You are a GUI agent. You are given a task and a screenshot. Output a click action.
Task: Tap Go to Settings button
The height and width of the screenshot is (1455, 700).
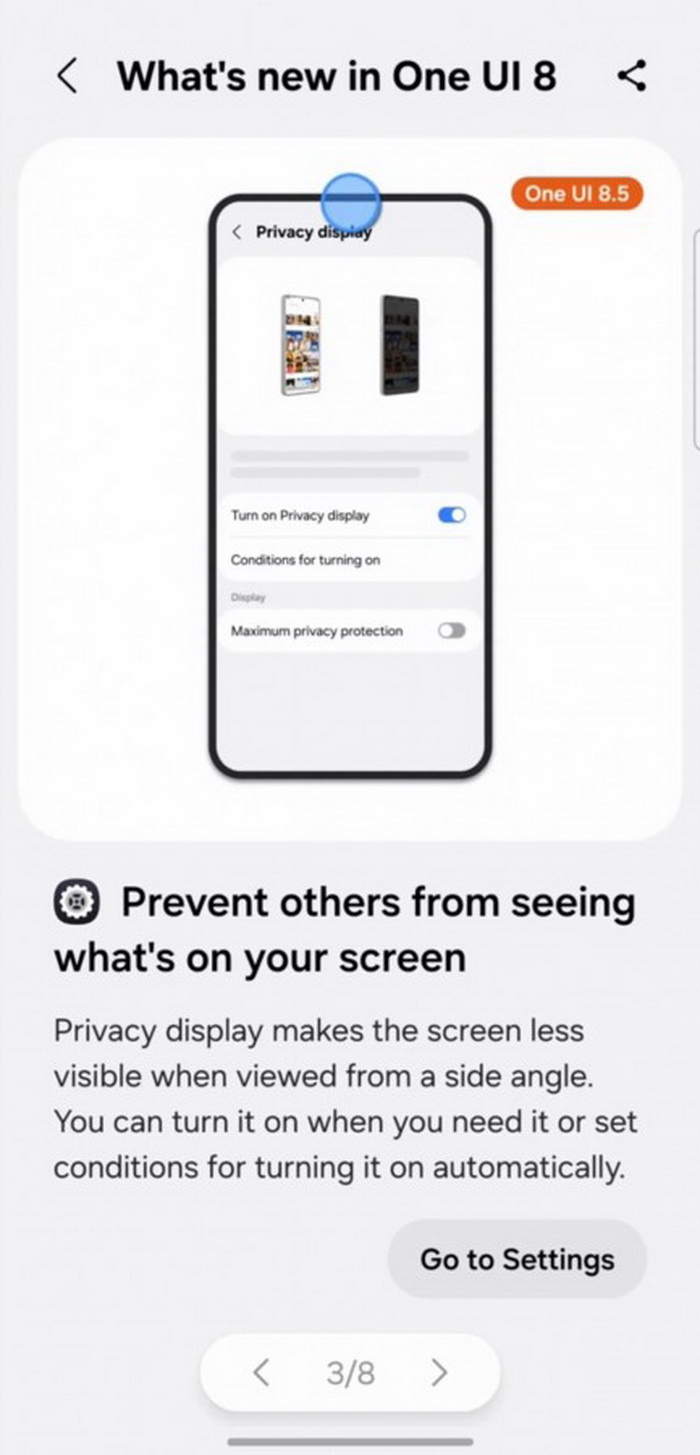point(517,1259)
